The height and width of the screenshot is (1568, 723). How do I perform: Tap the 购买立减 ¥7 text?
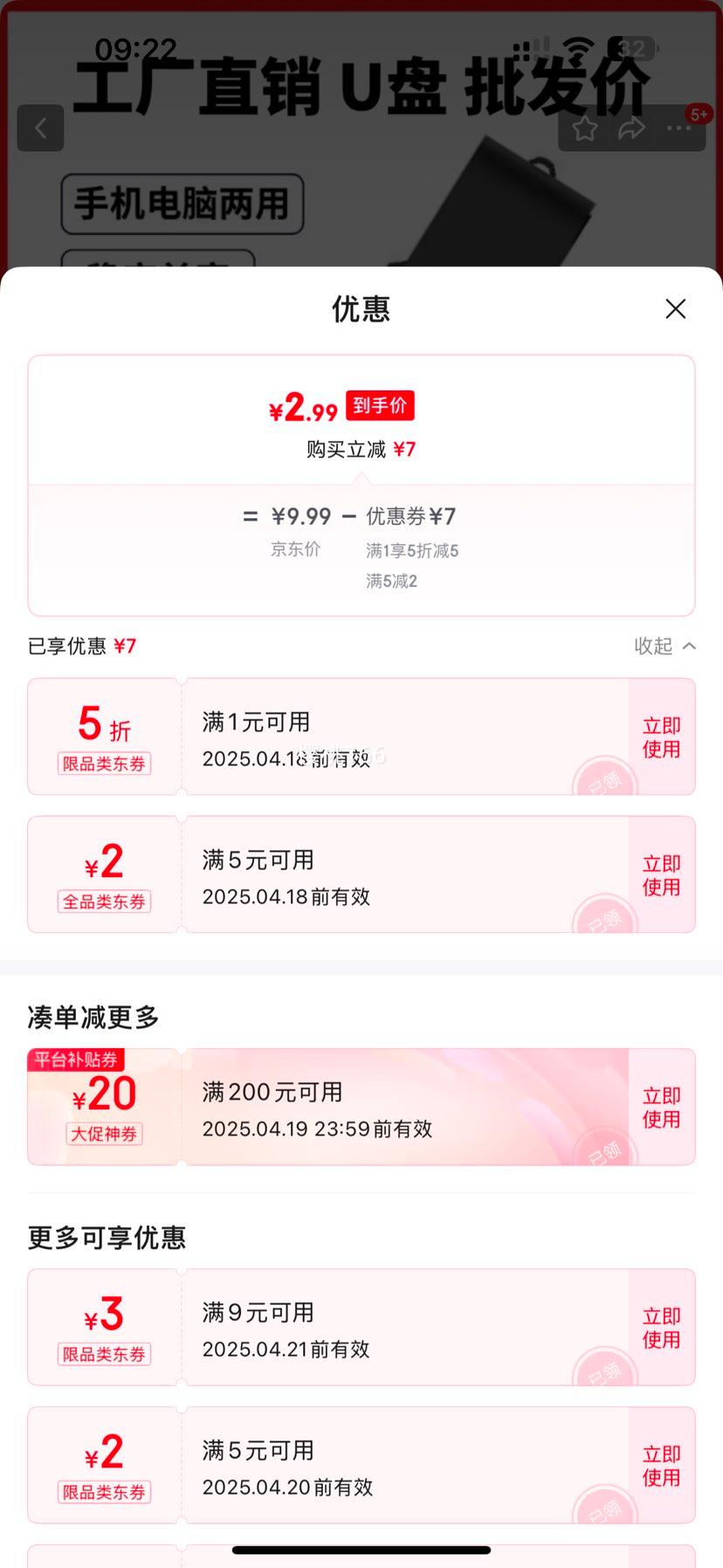pos(361,449)
